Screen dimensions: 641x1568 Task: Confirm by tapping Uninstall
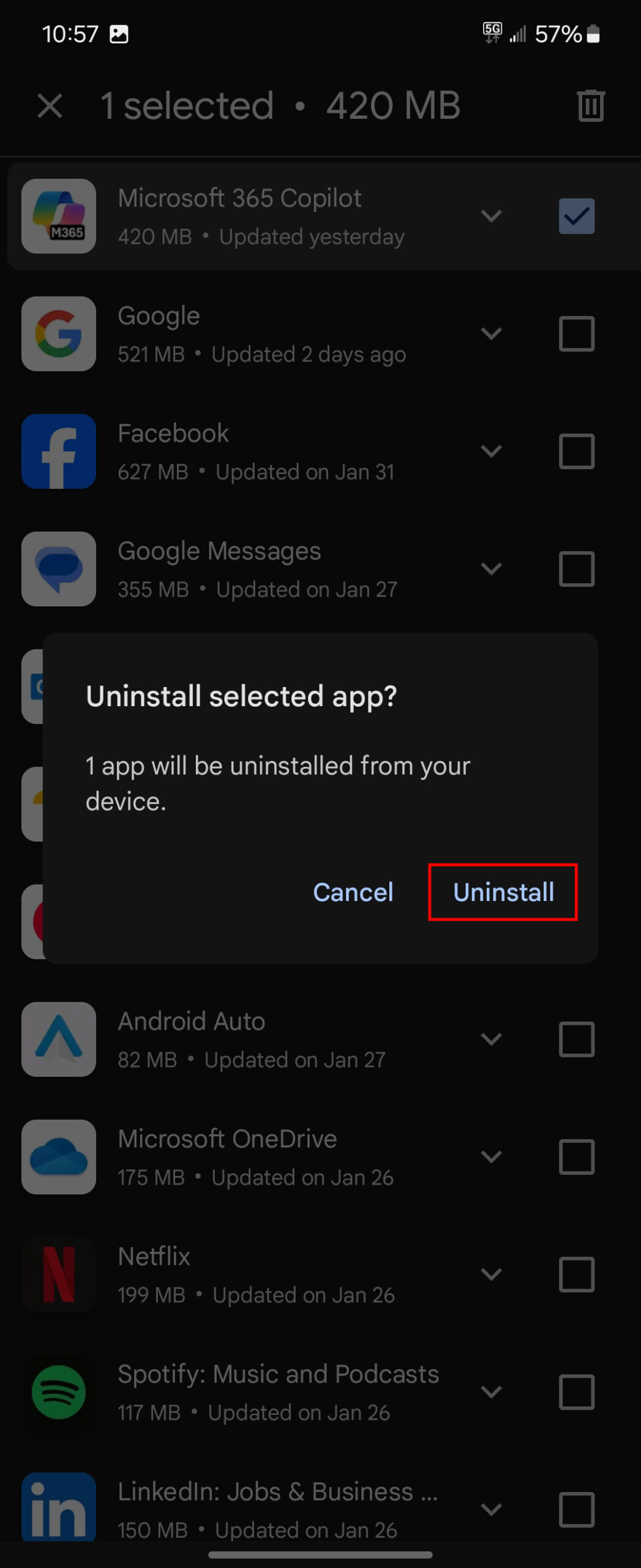(x=503, y=892)
